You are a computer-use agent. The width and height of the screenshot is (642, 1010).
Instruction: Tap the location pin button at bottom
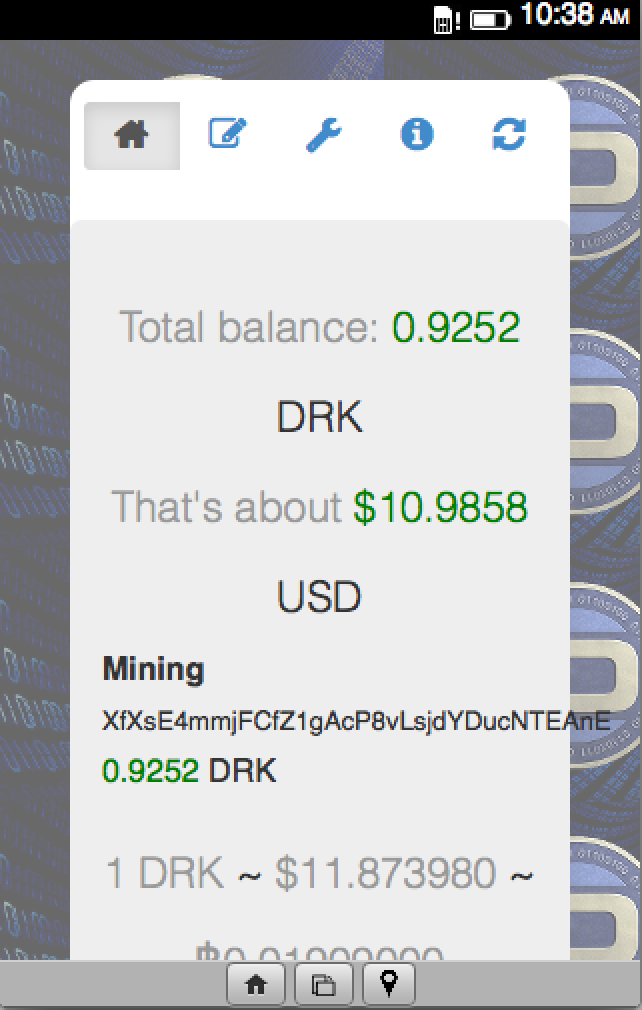(x=389, y=985)
